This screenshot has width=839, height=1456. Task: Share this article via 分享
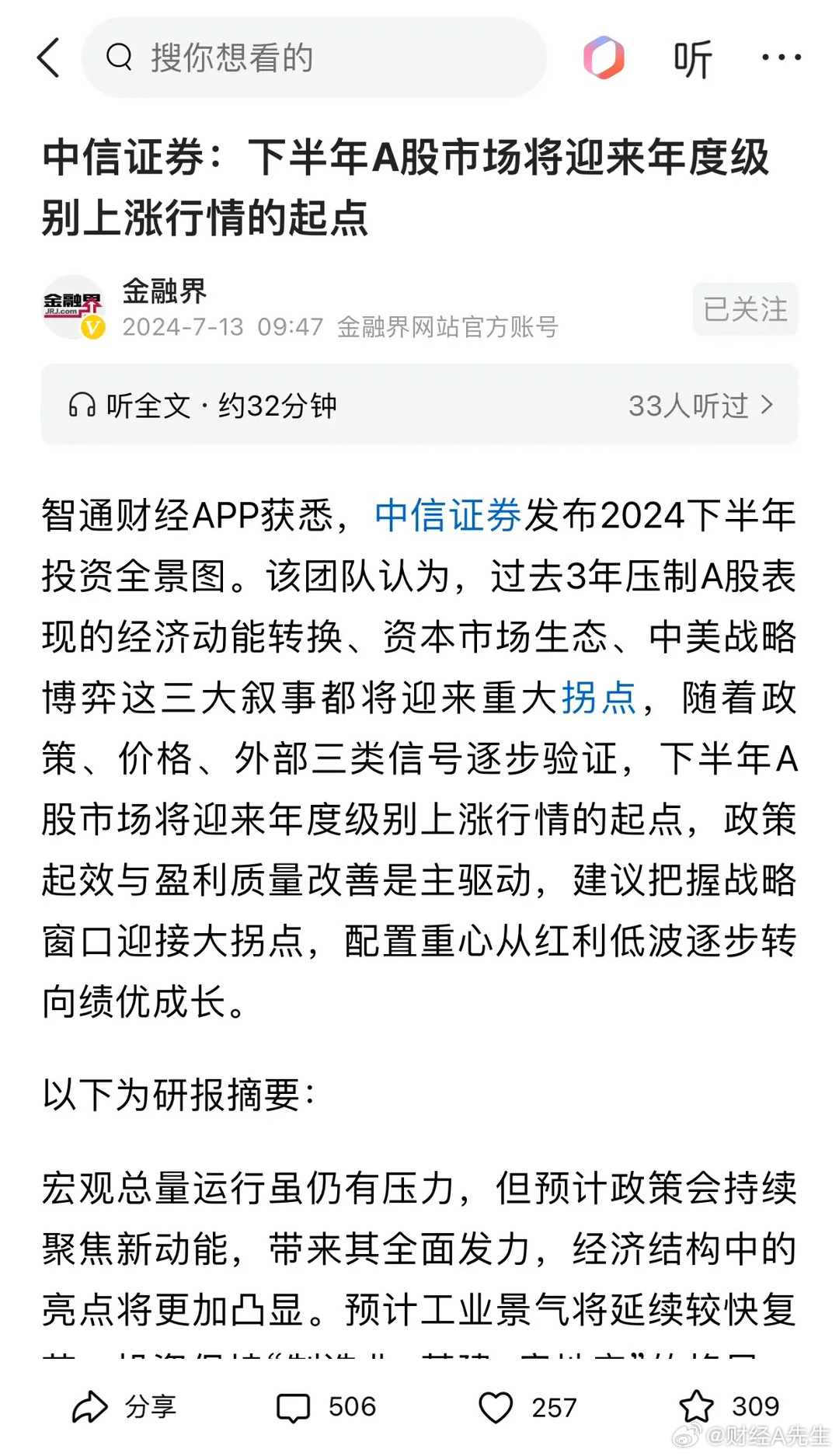tap(124, 1406)
